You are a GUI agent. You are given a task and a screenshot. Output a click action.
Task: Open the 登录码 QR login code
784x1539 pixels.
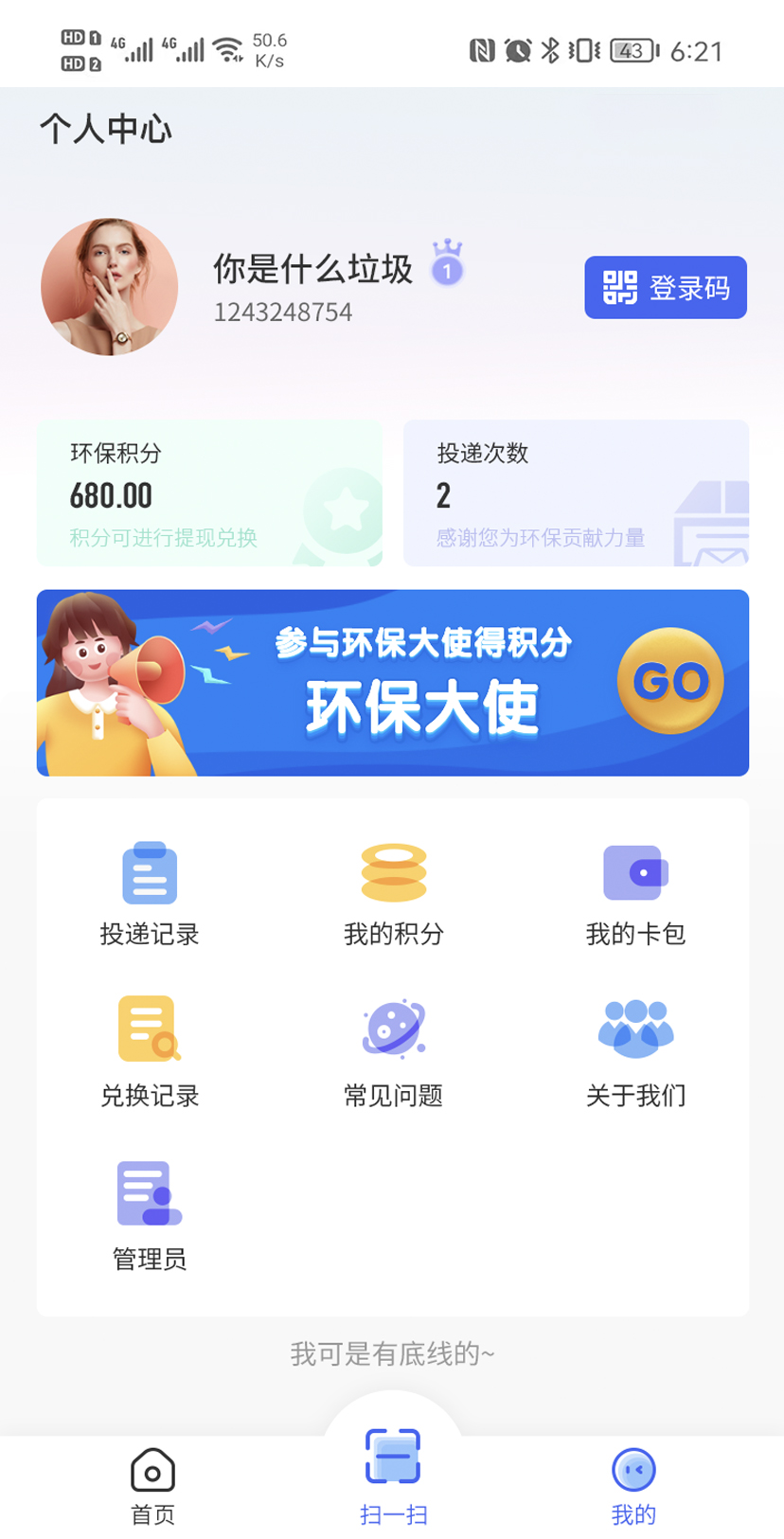(665, 287)
